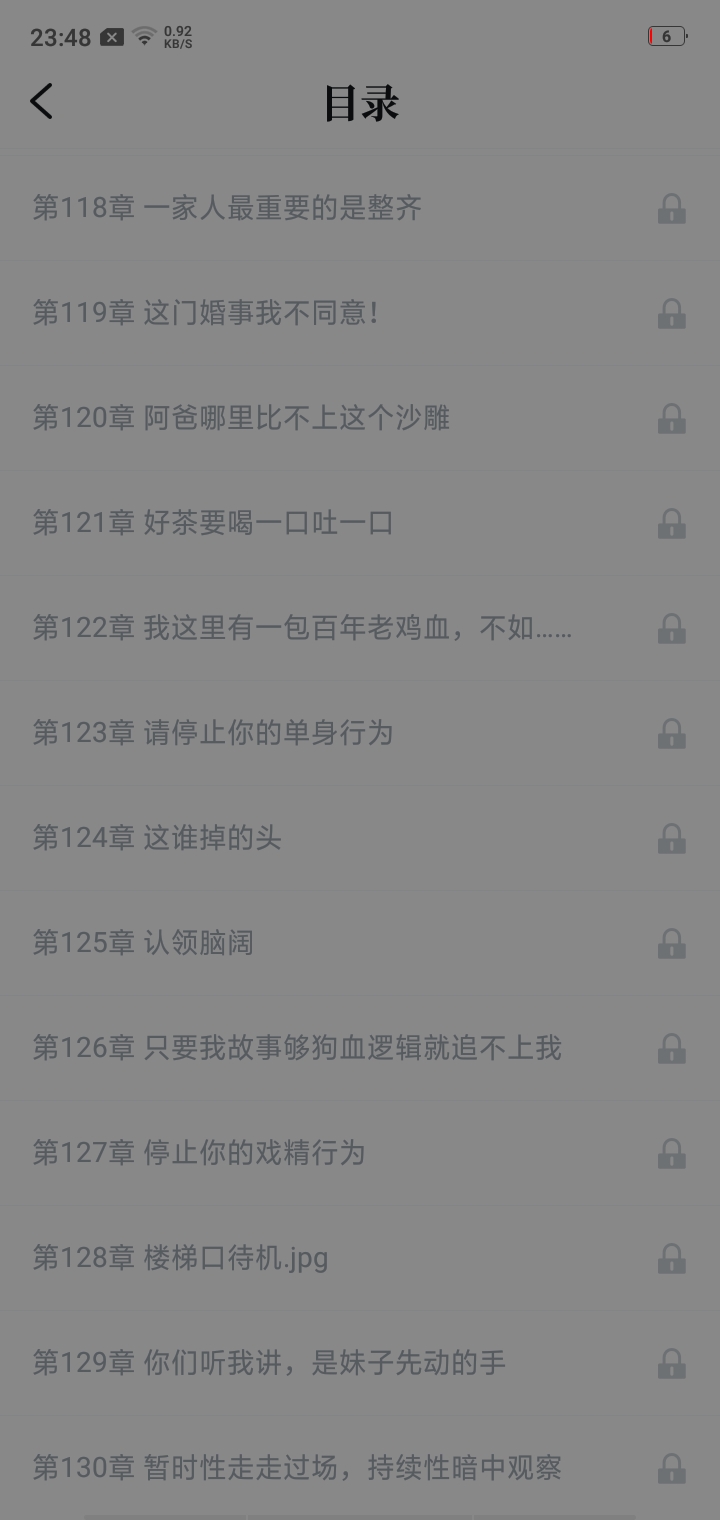Screen dimensions: 720x1520
Task: Open 第123章 请停止你的单身行为
Action: tap(213, 733)
